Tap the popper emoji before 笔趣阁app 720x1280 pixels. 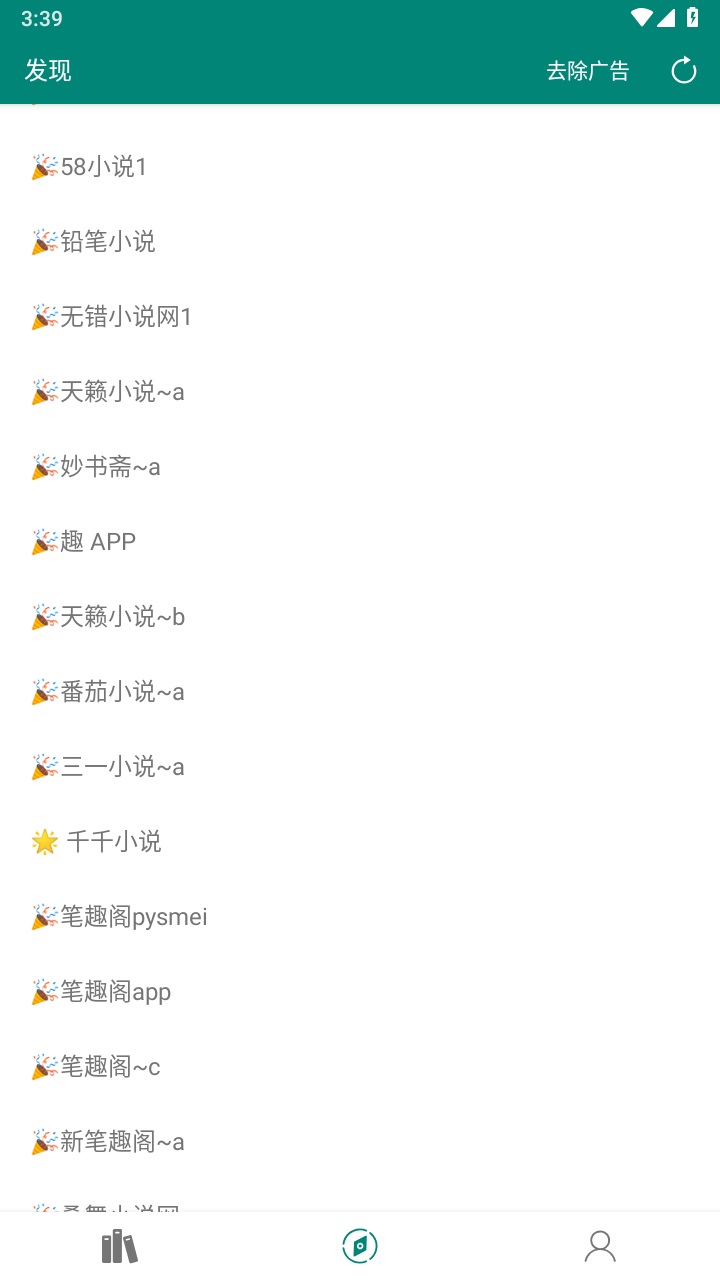42,991
